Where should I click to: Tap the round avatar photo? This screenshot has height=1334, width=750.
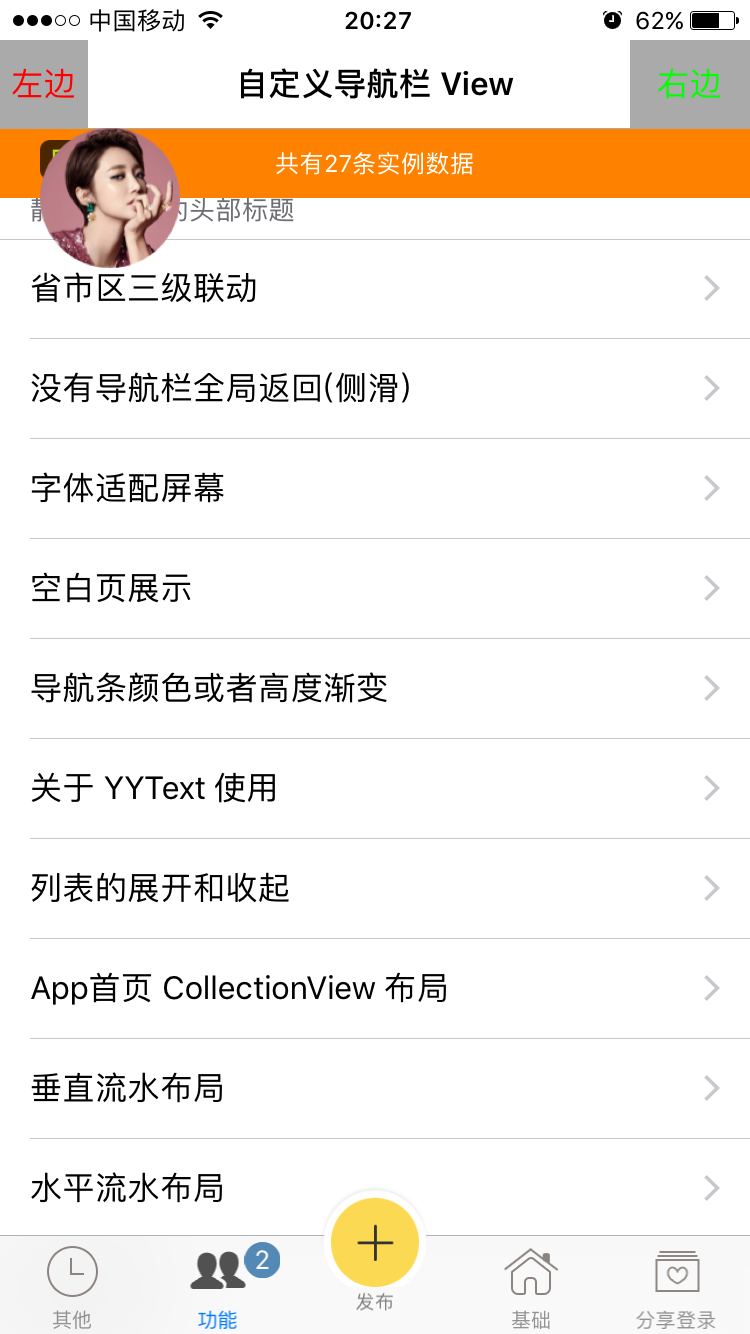110,198
